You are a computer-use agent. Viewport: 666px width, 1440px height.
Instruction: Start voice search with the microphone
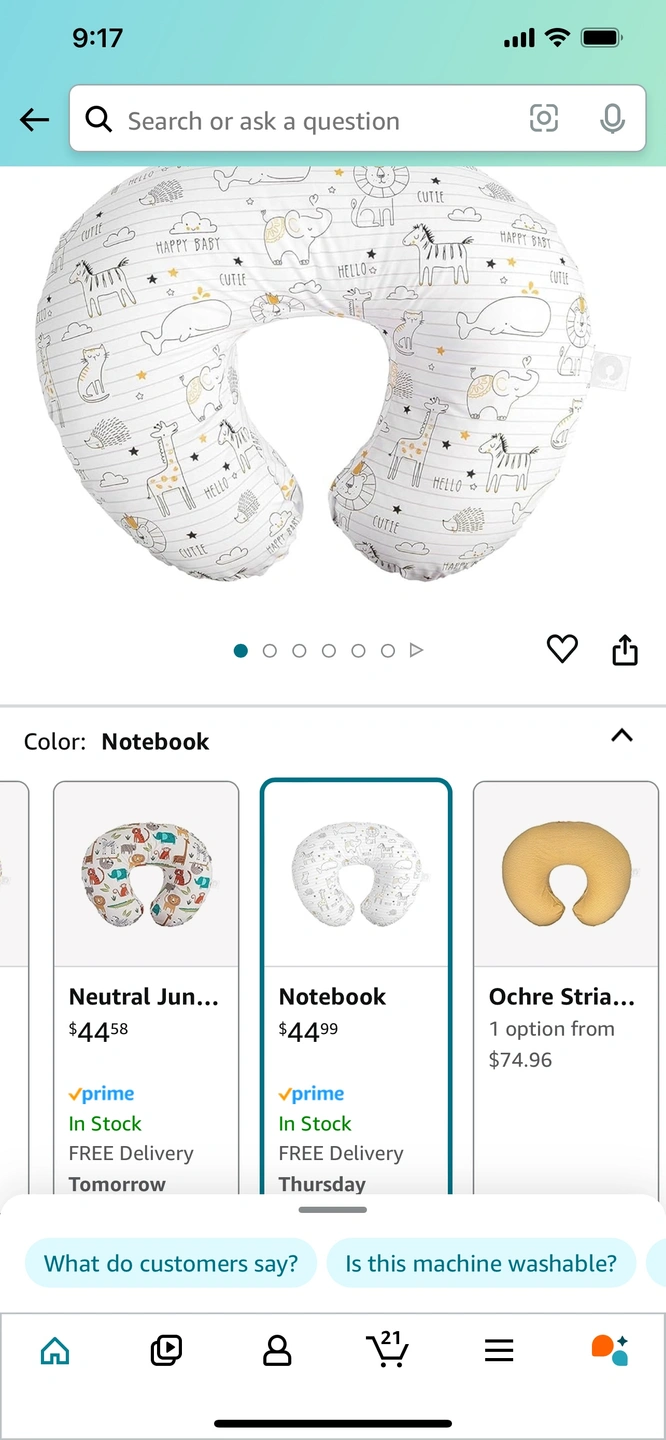pyautogui.click(x=612, y=120)
